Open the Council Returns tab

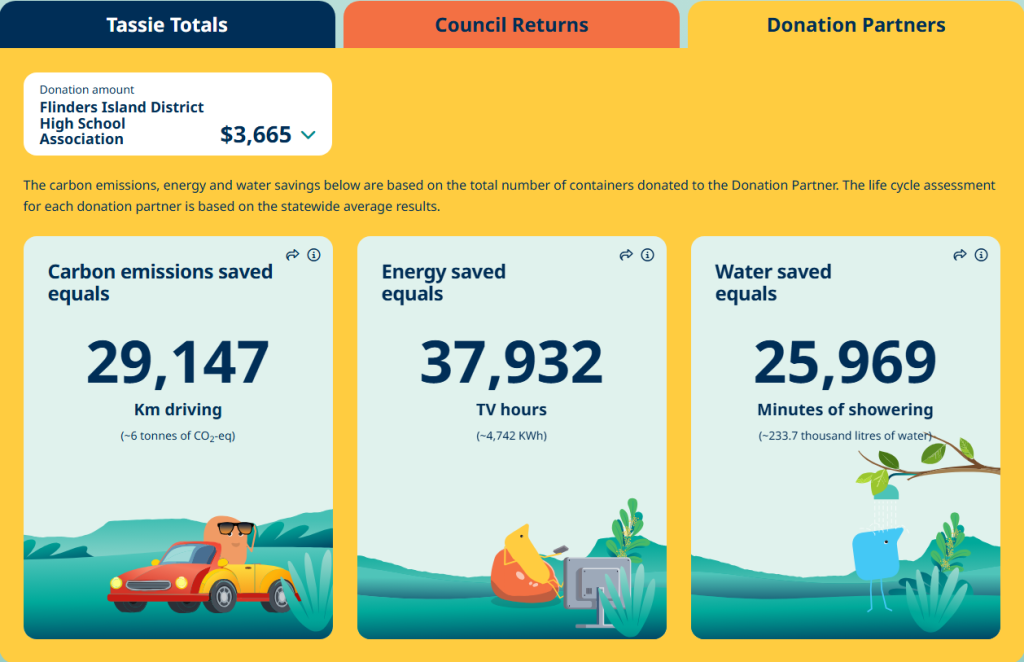coord(511,25)
